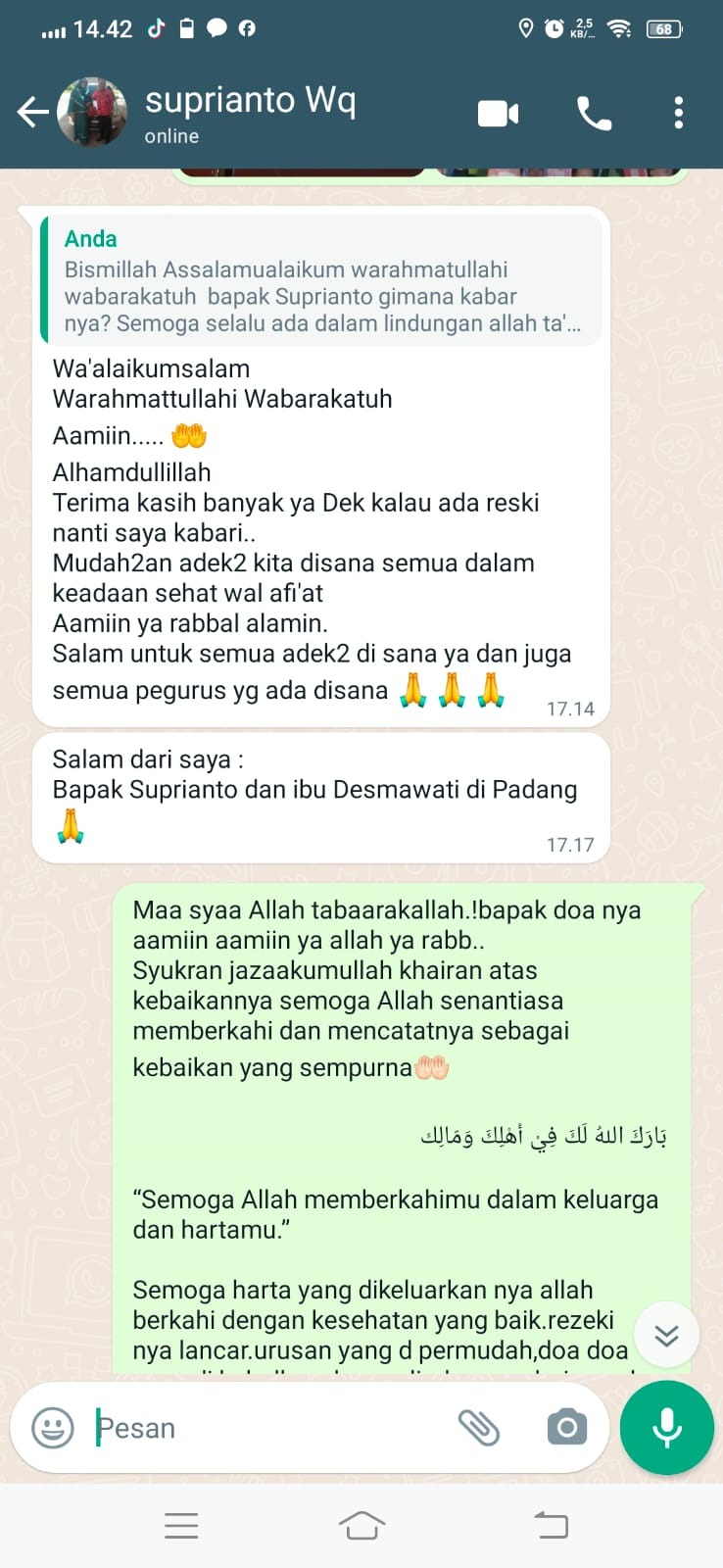Jump to the quoted Anda message
The width and height of the screenshot is (723, 1568).
(x=321, y=281)
